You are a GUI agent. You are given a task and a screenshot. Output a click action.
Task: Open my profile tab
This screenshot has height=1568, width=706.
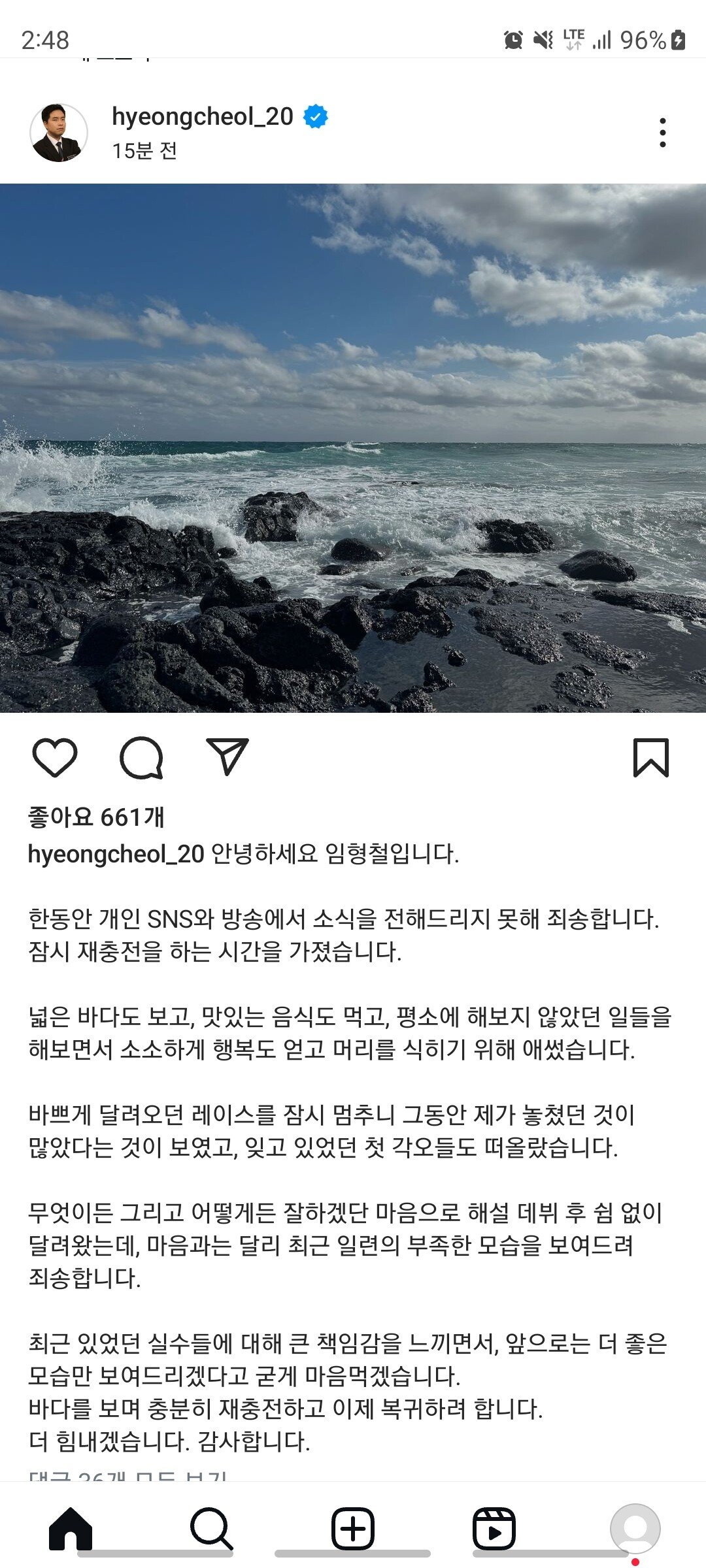pos(635,1529)
